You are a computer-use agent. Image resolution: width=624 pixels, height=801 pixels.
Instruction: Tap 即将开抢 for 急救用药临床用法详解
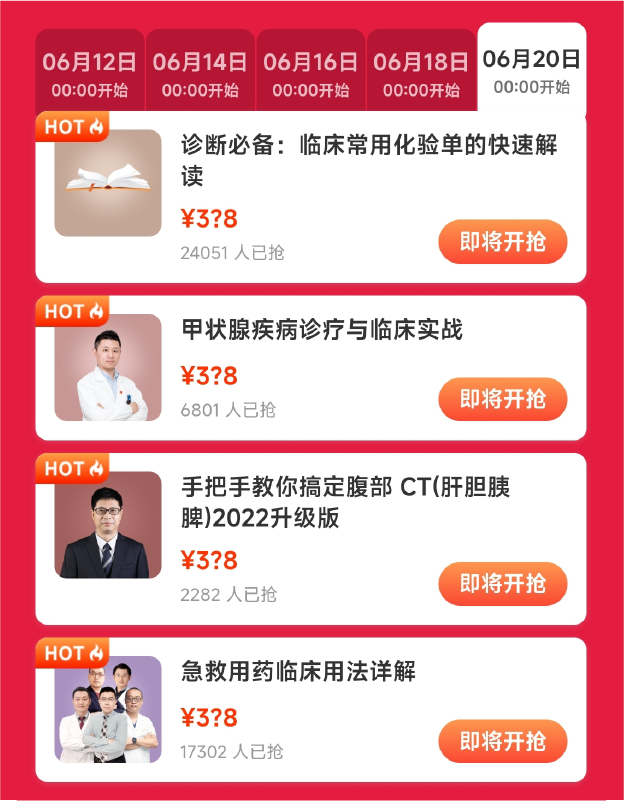[x=502, y=741]
